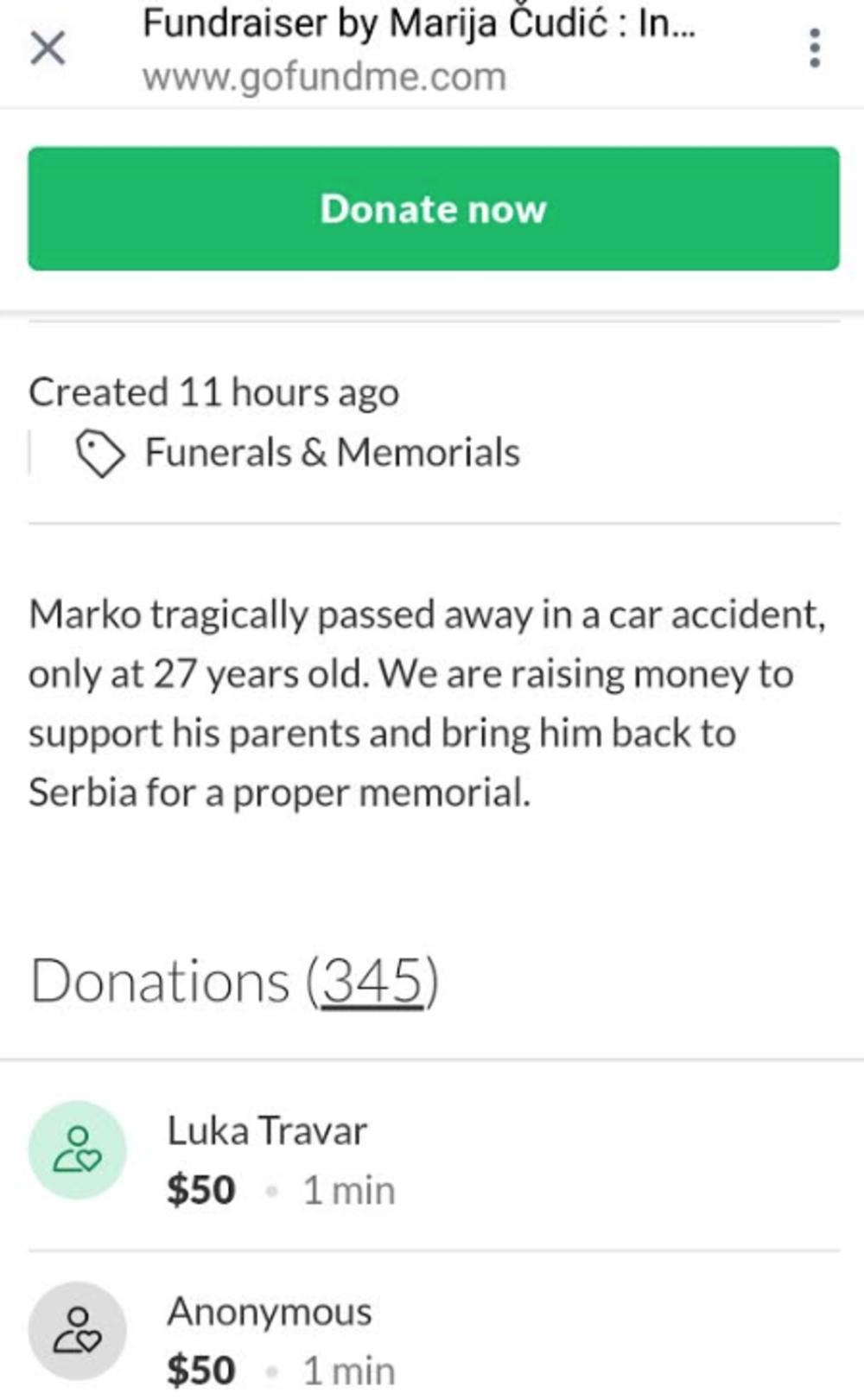The width and height of the screenshot is (864, 1400).
Task: View all 345 donations
Action: click(372, 982)
